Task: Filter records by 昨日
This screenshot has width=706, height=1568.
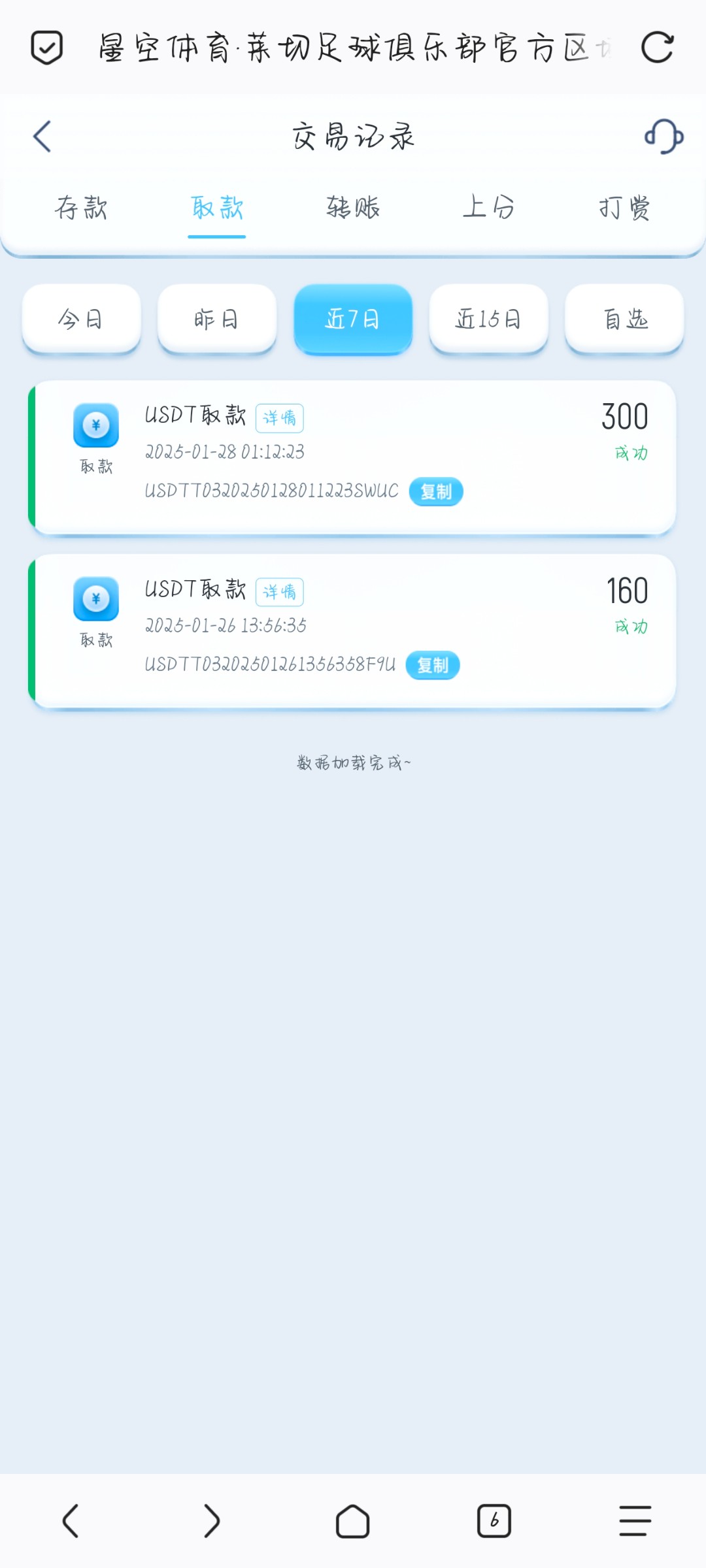Action: 217,319
